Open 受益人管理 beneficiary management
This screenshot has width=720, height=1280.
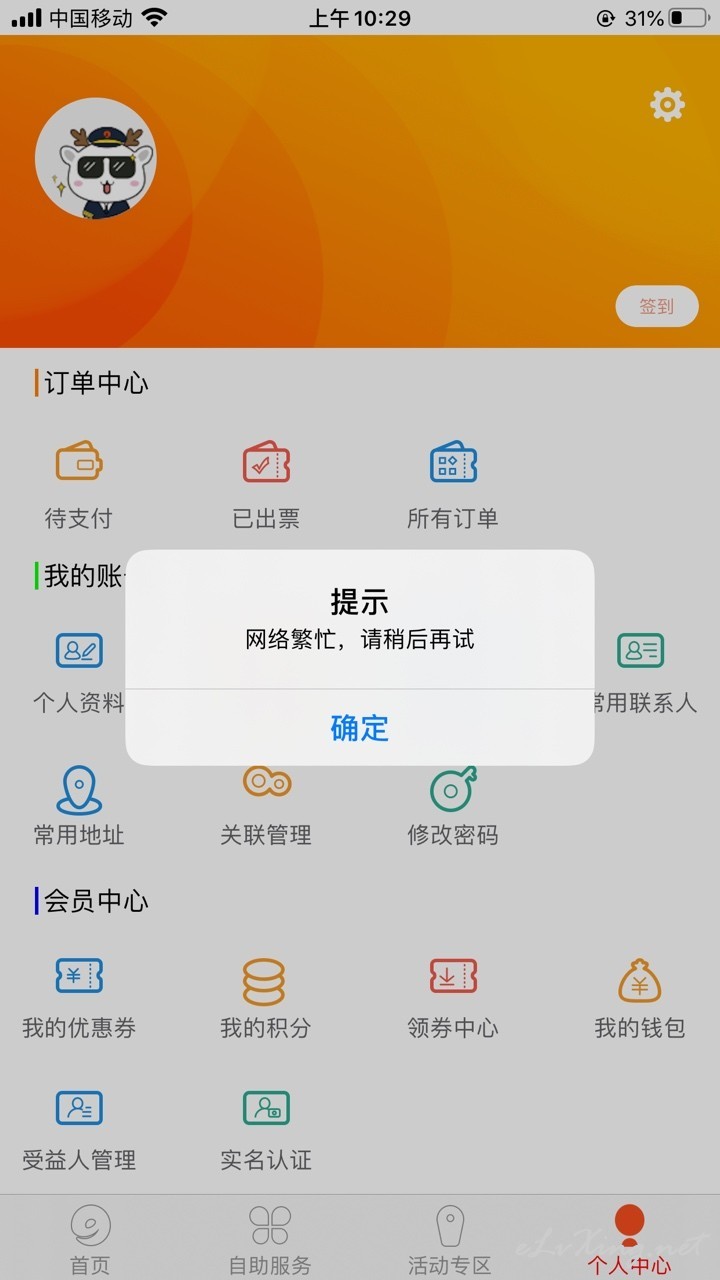point(79,1131)
